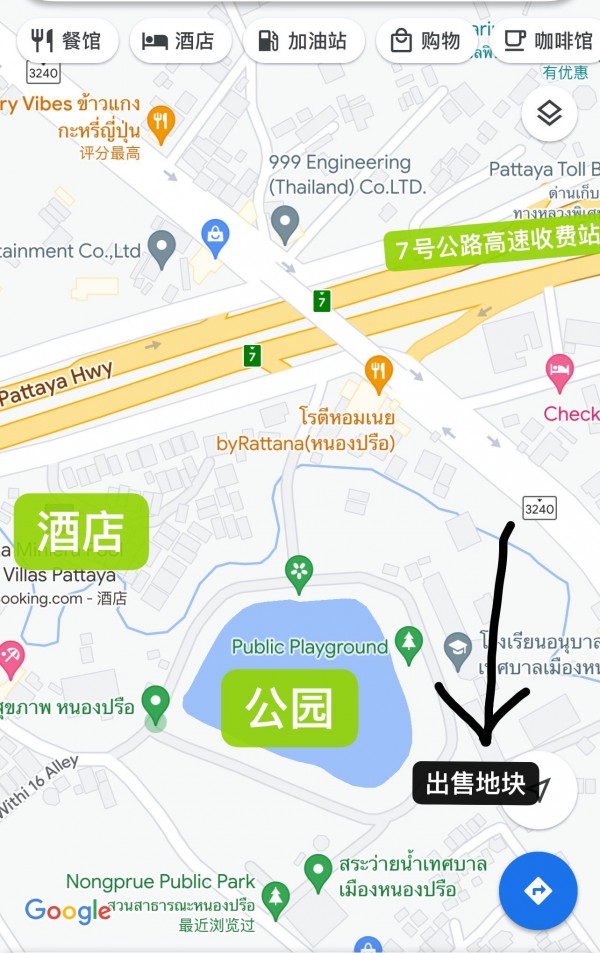Screen dimensions: 600x953
Task: Open the Nongprue Public Park marker
Action: [275, 895]
